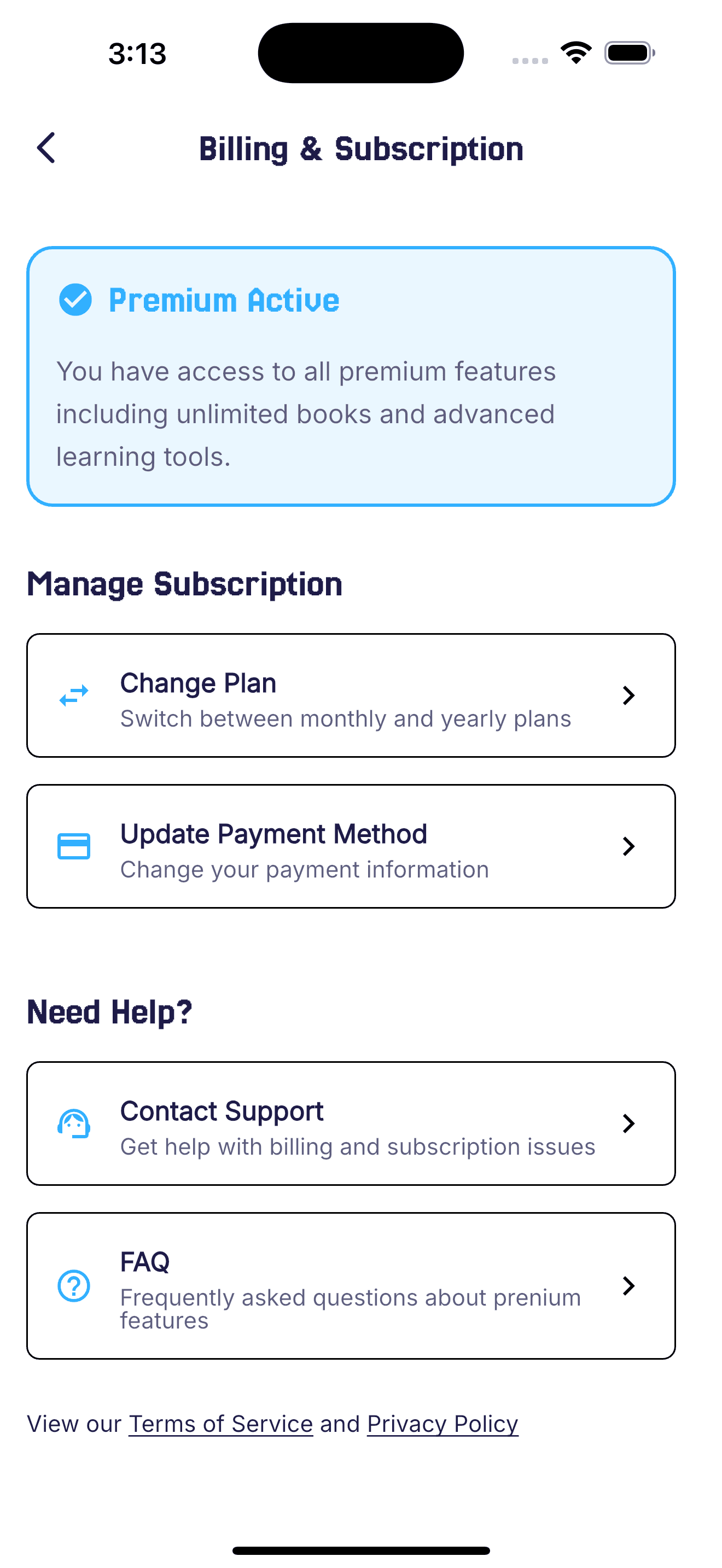Screen dimensions: 722x1568
Task: Open the Privacy Policy link
Action: point(441,1424)
